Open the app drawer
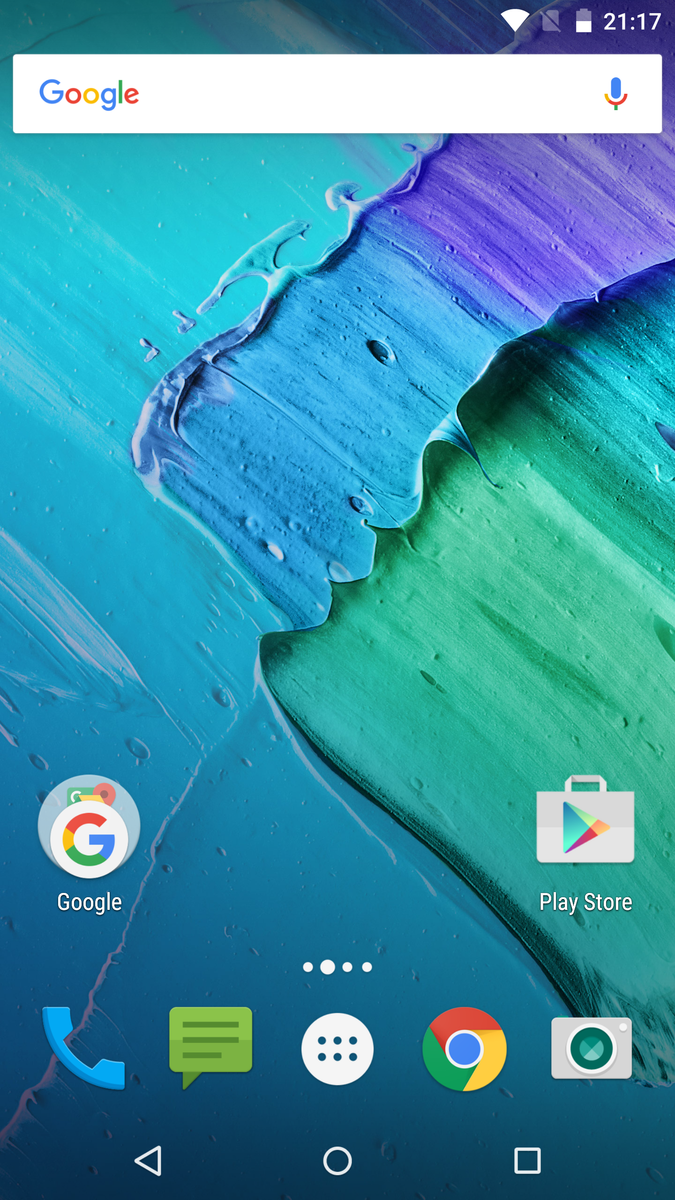 337,1049
